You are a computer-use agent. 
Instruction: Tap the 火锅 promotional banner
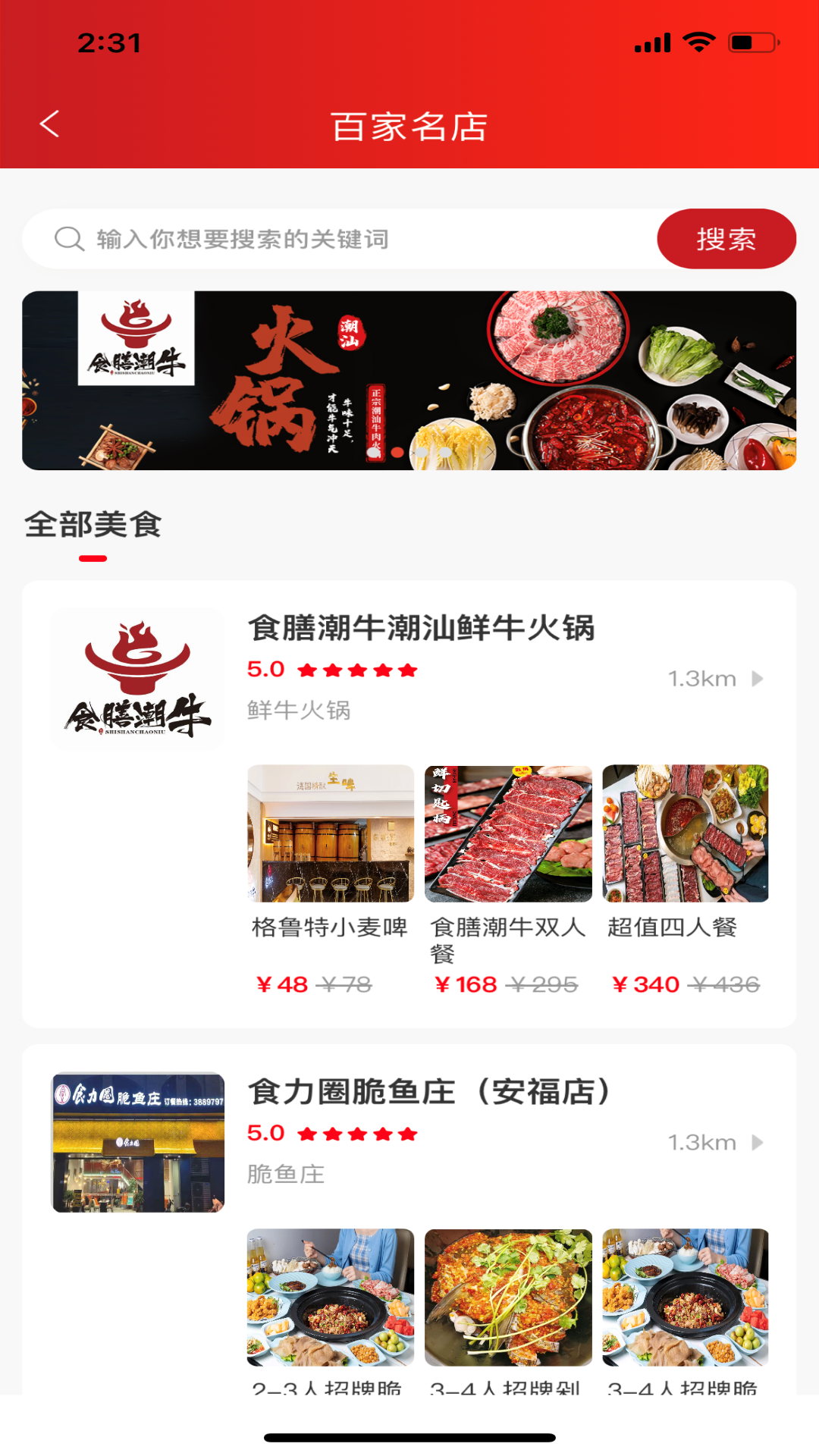pos(409,379)
